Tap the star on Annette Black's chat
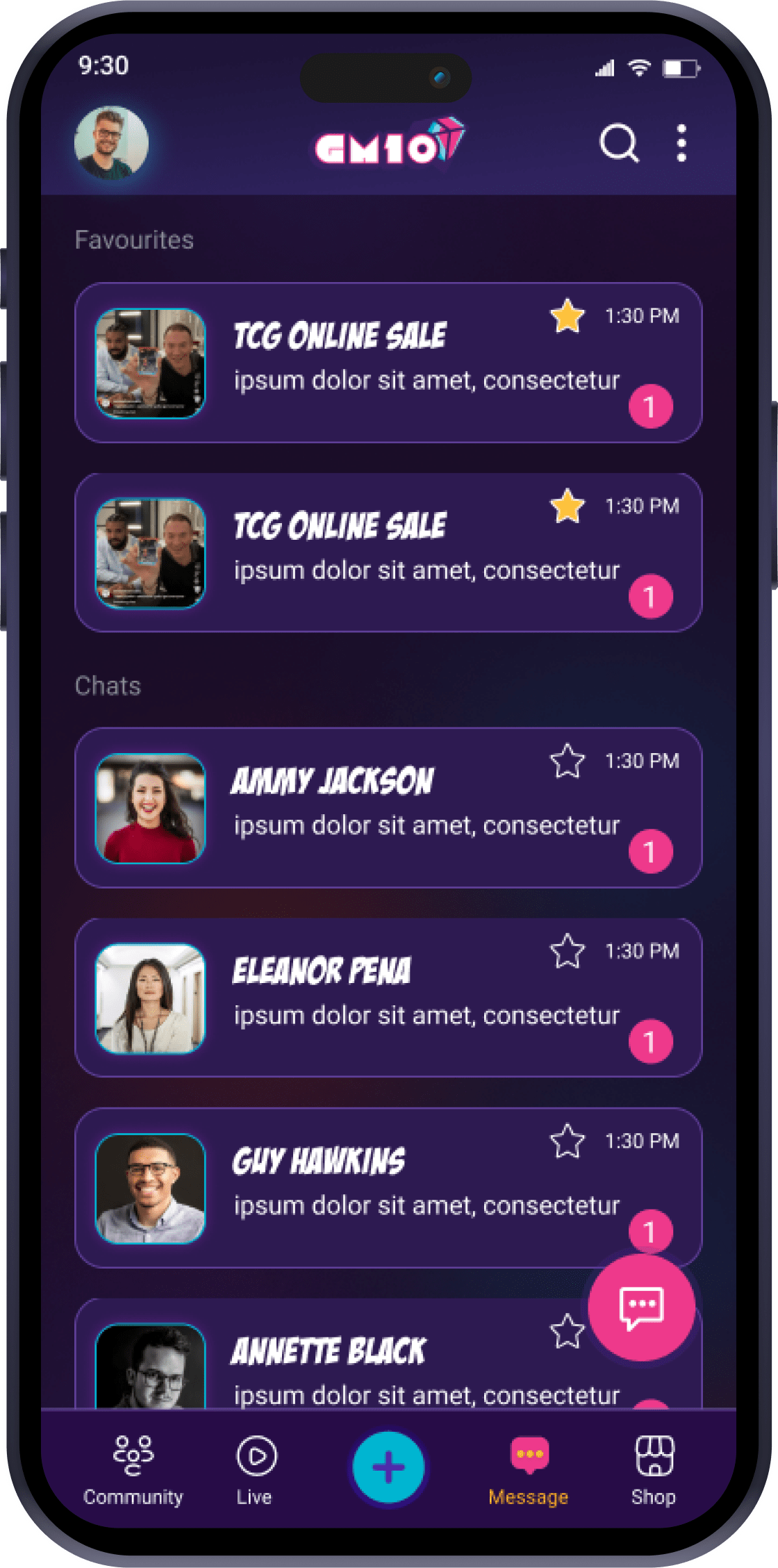The width and height of the screenshot is (778, 1568). [567, 1331]
